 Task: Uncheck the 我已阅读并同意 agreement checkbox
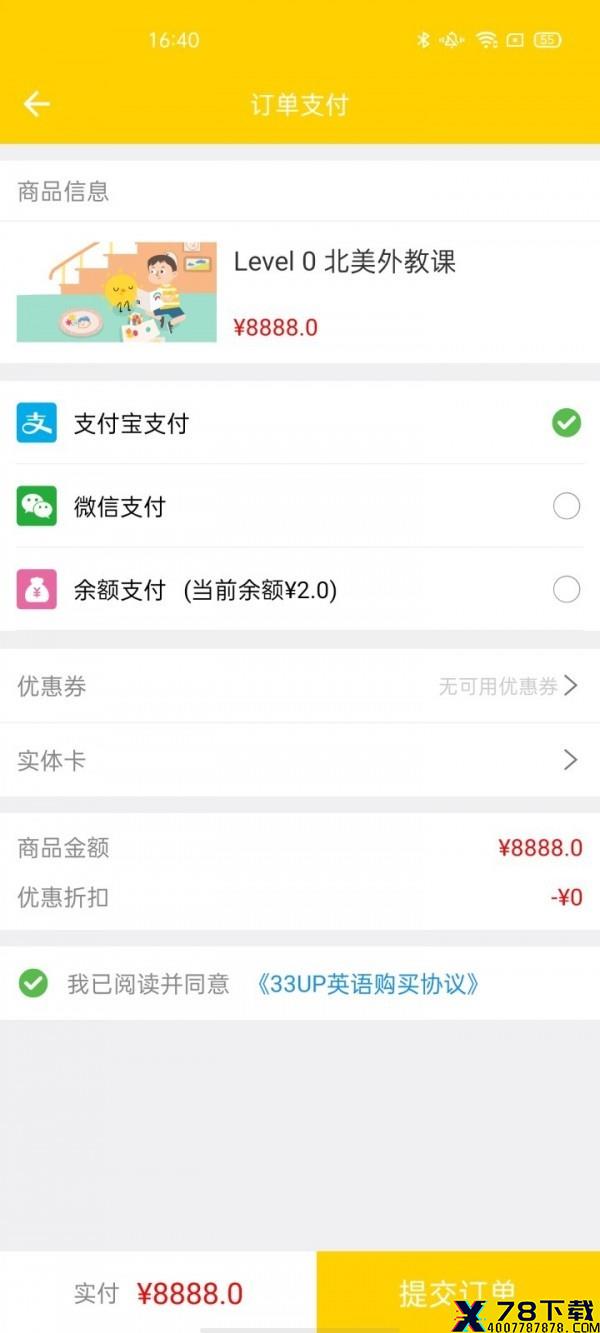[33, 984]
